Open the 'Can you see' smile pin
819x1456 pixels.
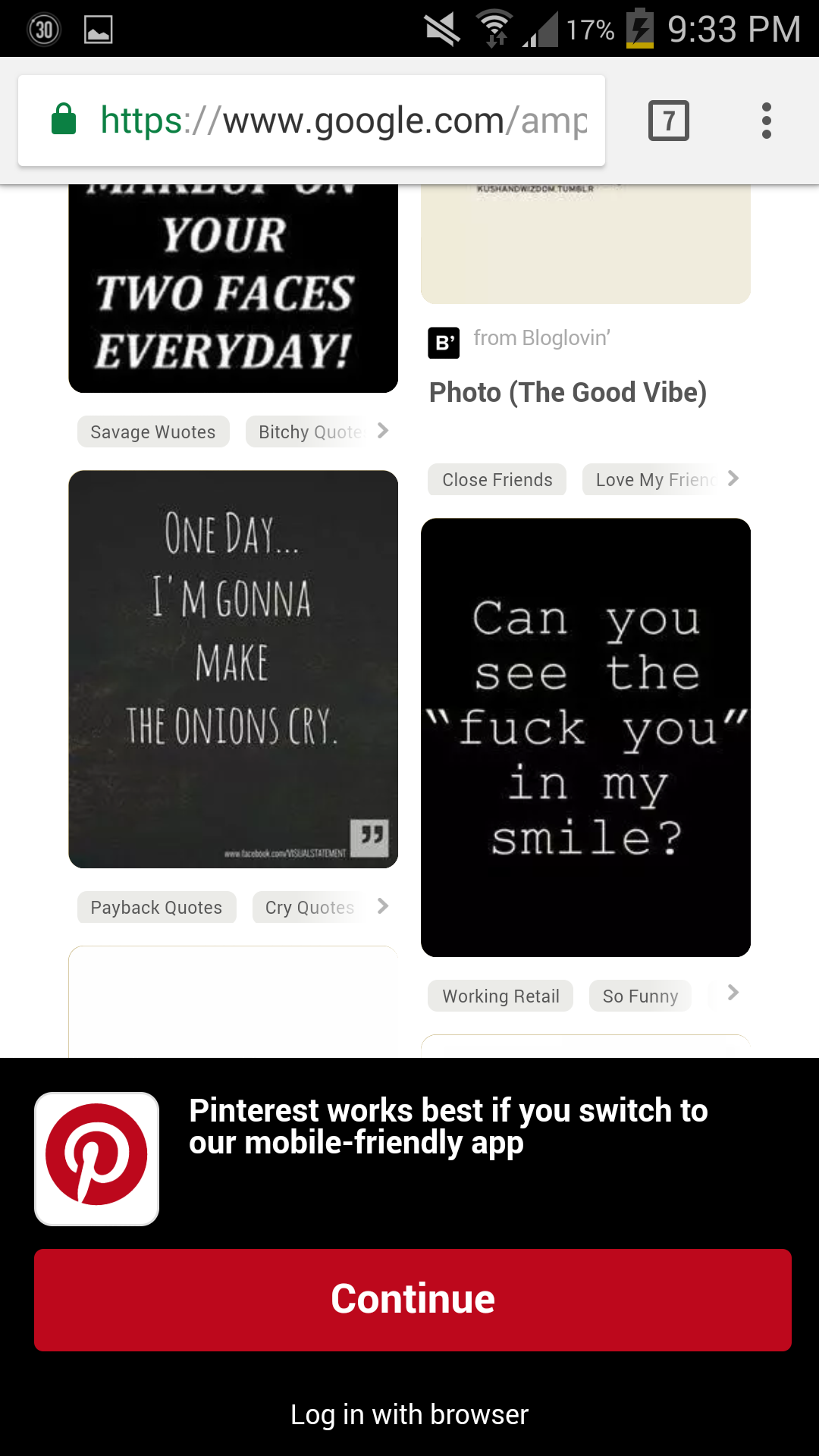click(x=585, y=737)
